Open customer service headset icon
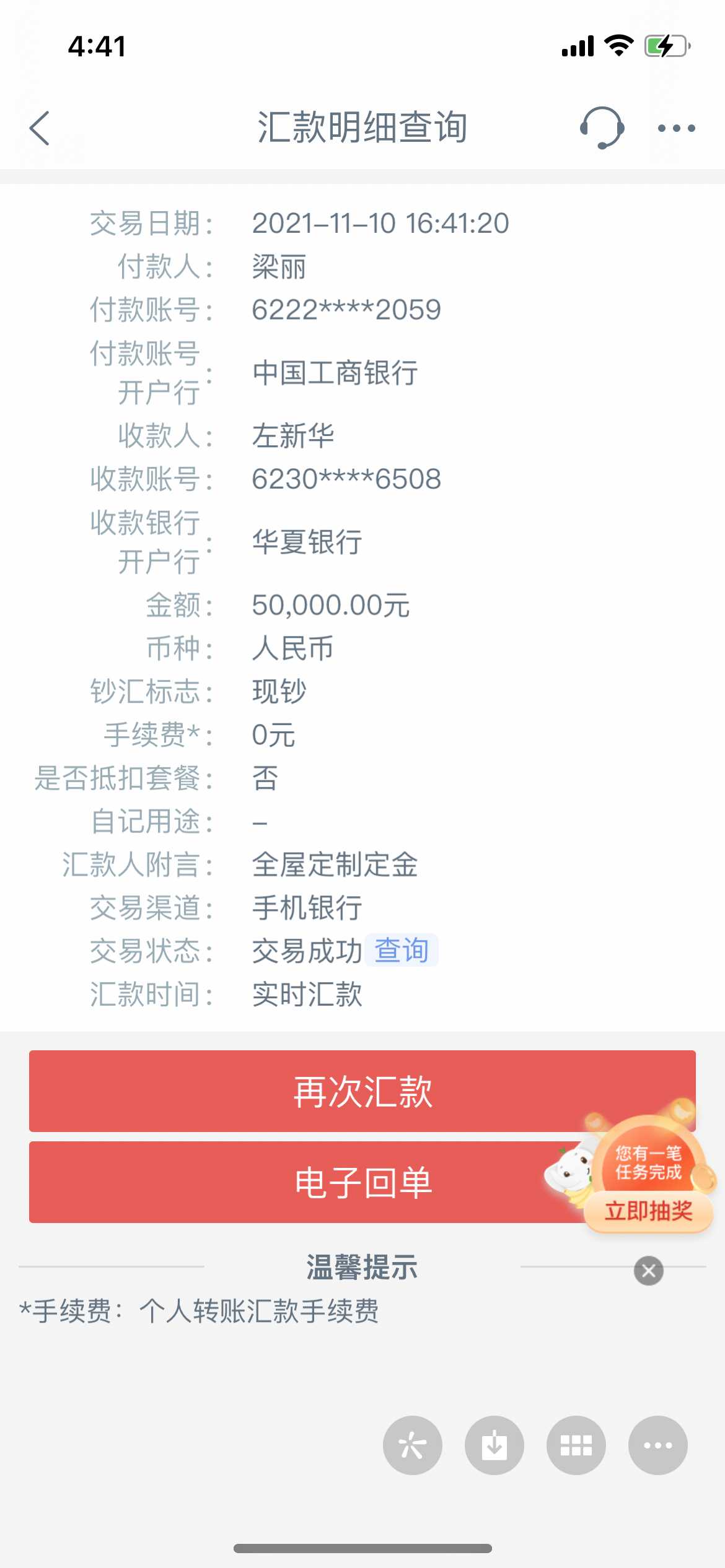Viewport: 725px width, 1568px height. coord(601,128)
